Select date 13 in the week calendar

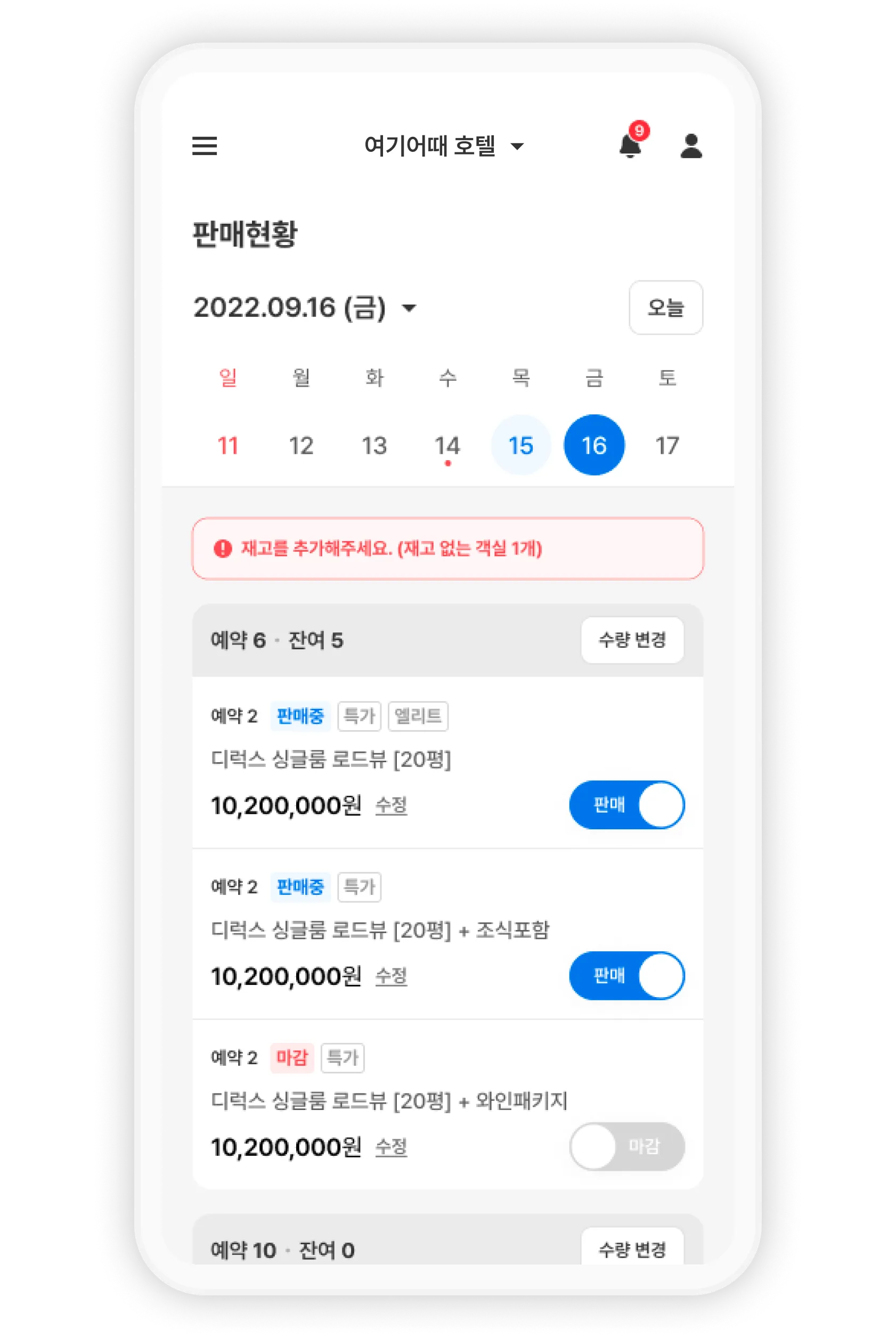pos(374,445)
